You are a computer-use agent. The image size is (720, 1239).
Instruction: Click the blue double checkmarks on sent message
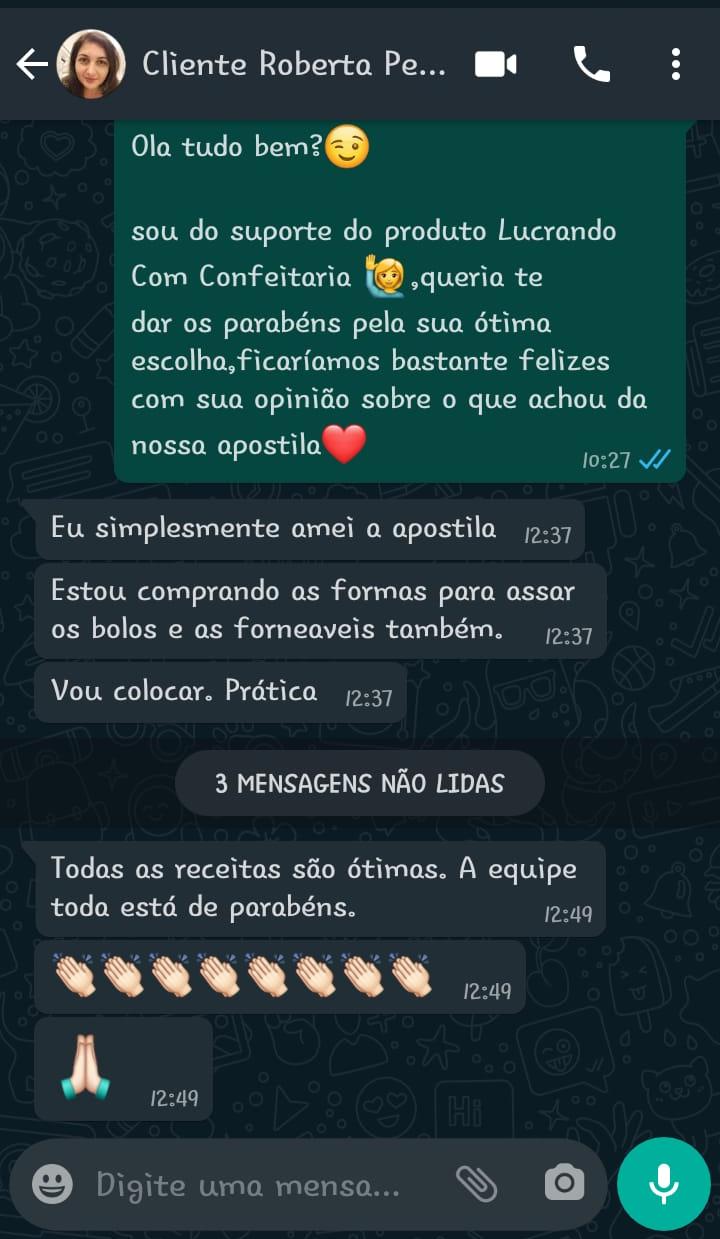655,460
